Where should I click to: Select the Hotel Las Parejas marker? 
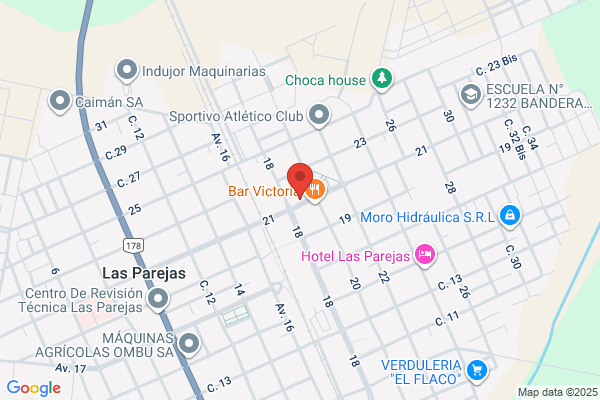click(425, 255)
